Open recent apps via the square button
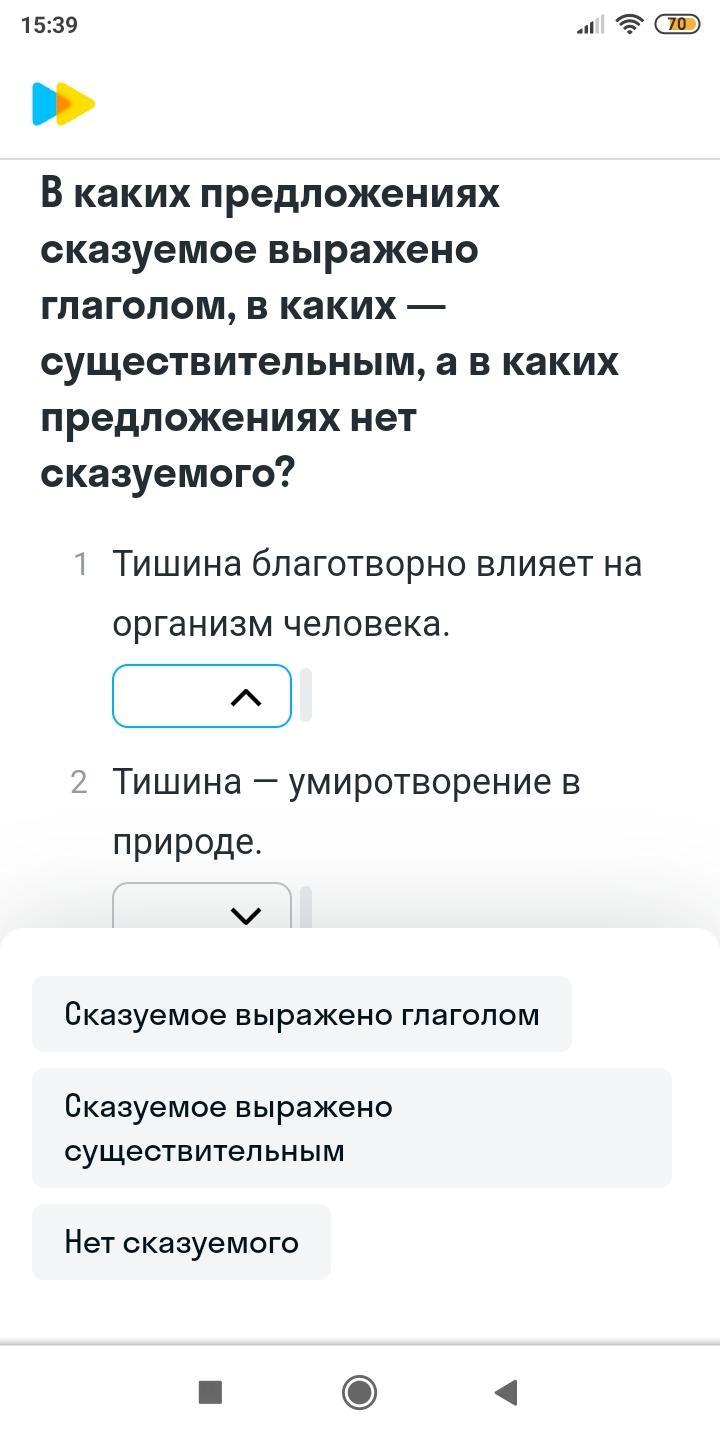The width and height of the screenshot is (720, 1440). pos(210,1392)
